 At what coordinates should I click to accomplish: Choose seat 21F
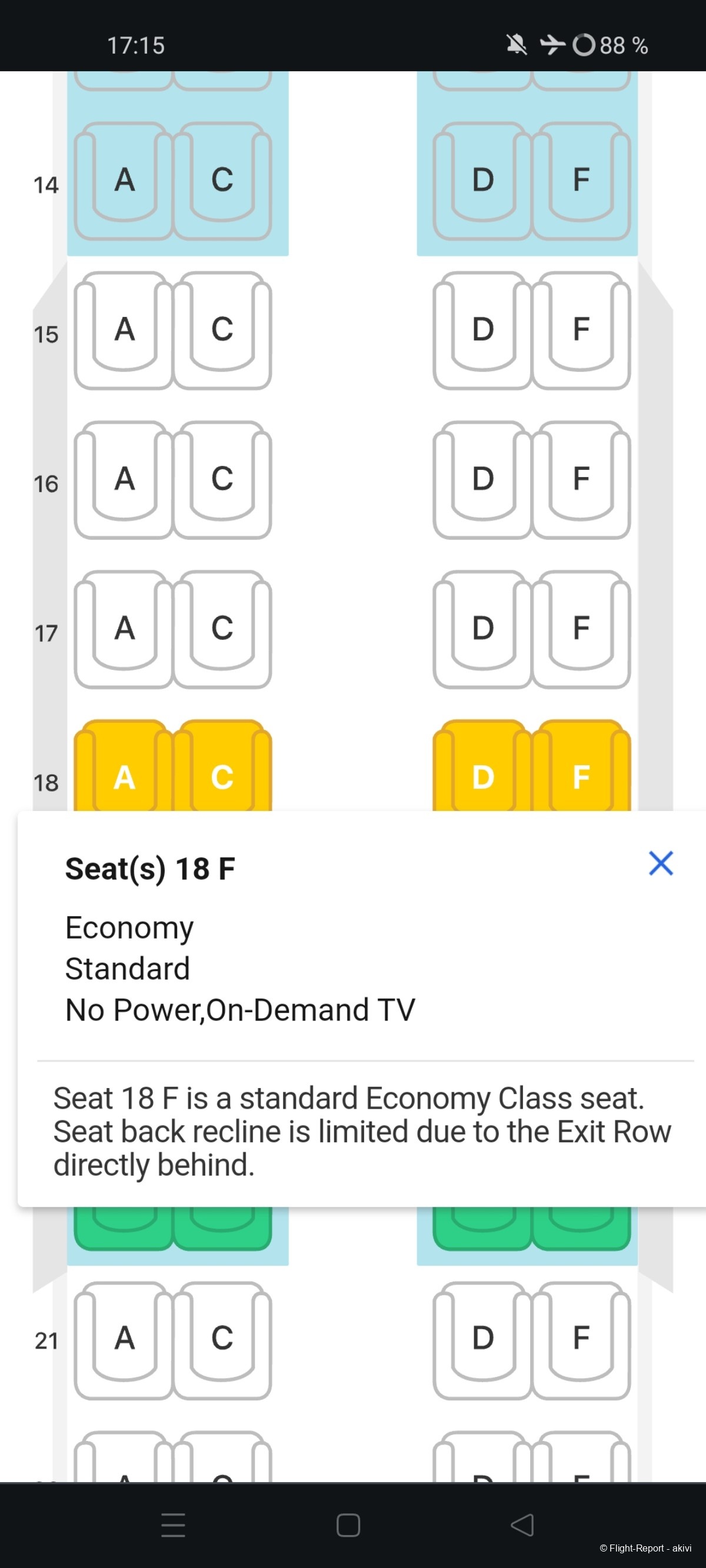tap(581, 1338)
